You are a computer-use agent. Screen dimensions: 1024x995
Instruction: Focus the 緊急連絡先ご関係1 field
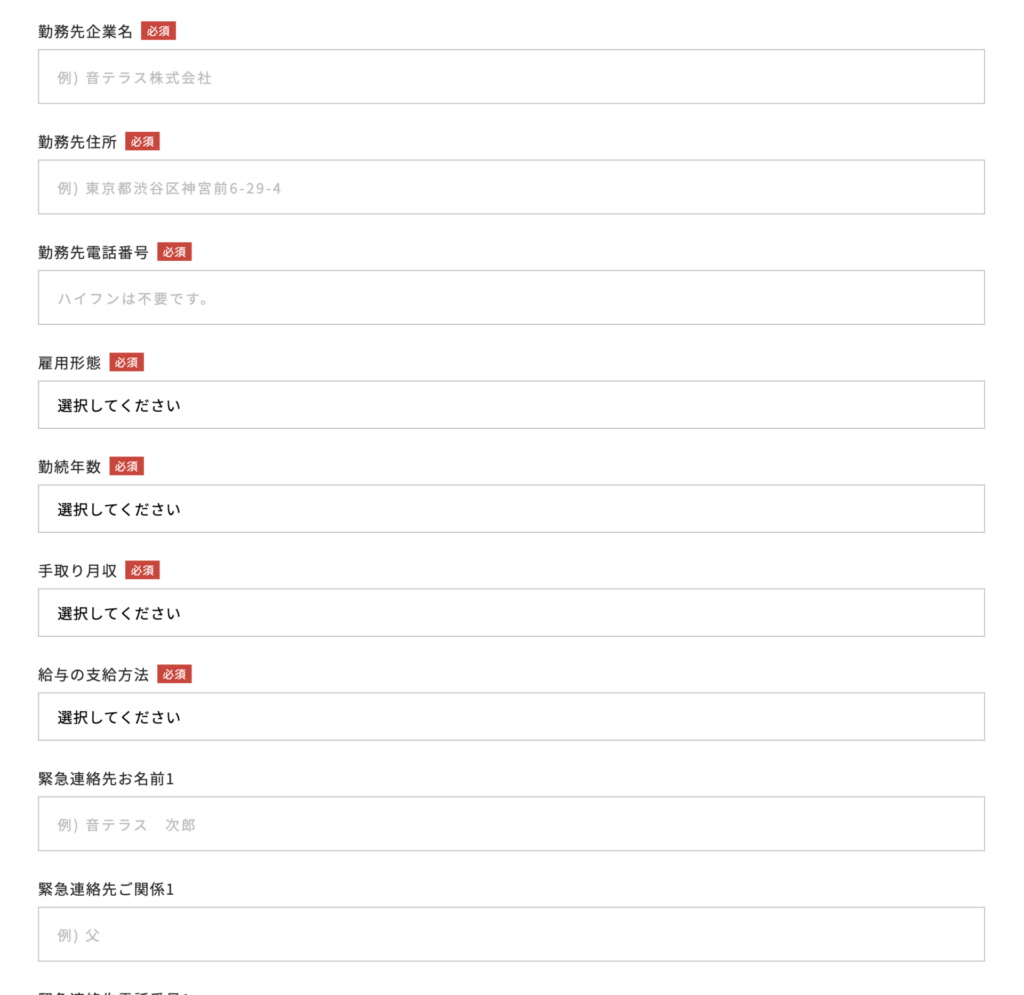pos(511,934)
